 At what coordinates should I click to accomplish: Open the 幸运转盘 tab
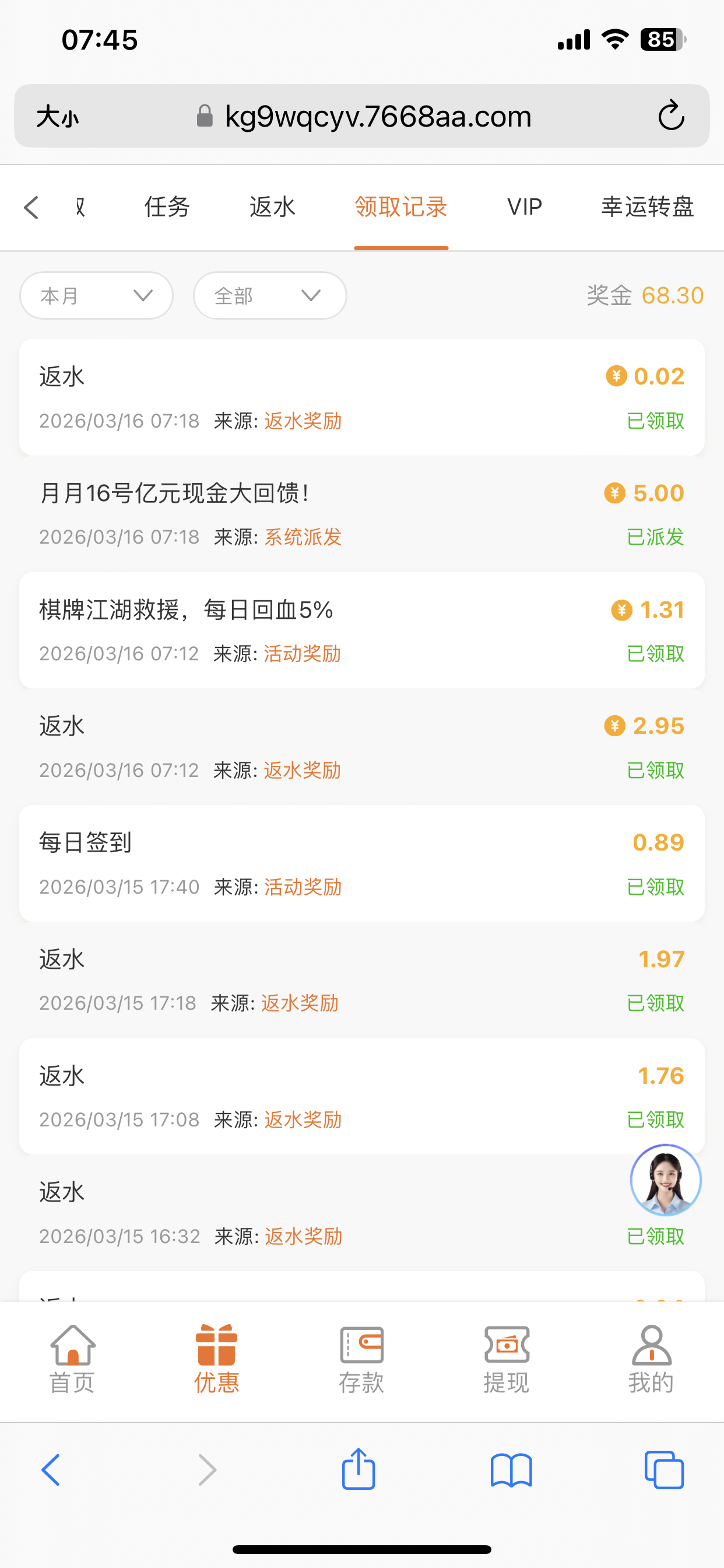tap(646, 207)
